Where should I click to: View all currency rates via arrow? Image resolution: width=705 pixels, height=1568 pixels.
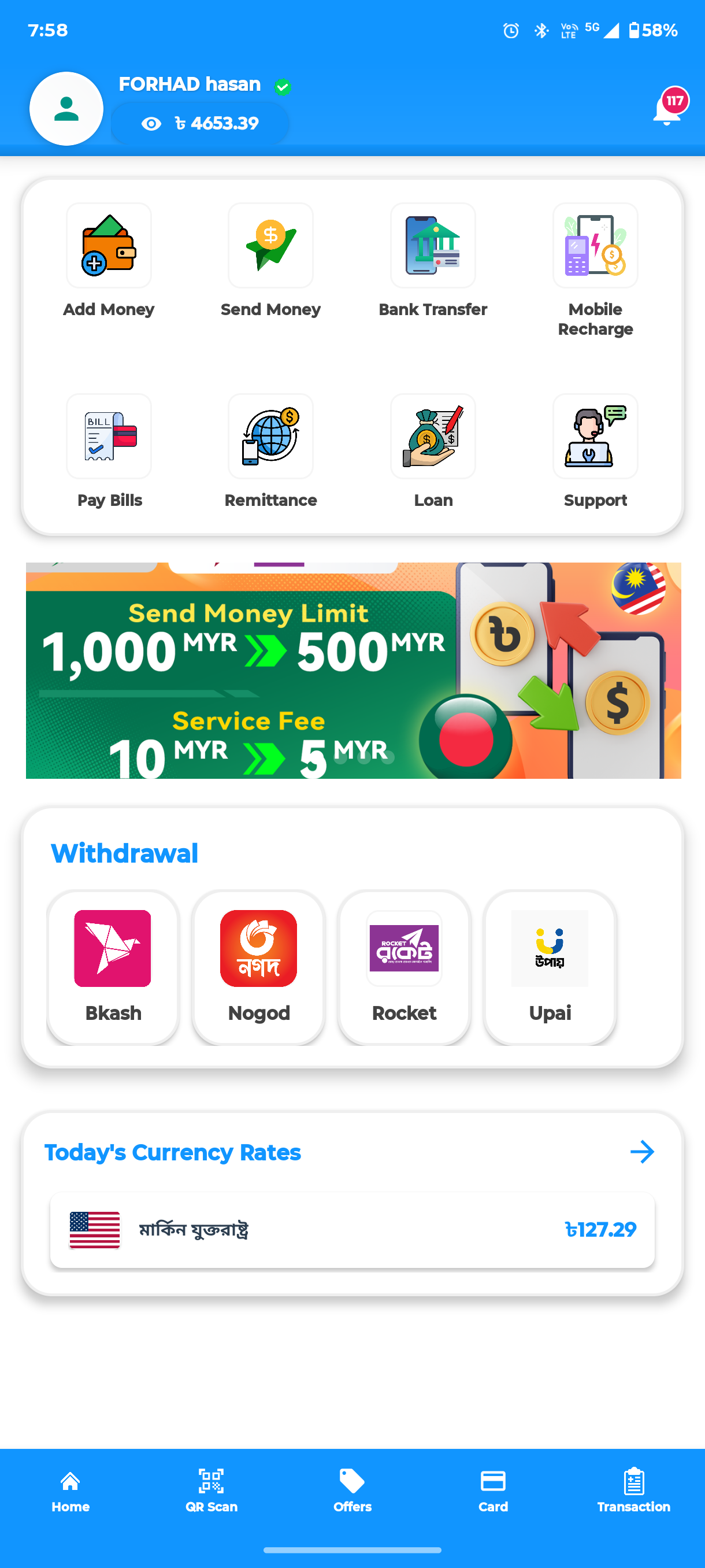(642, 1152)
